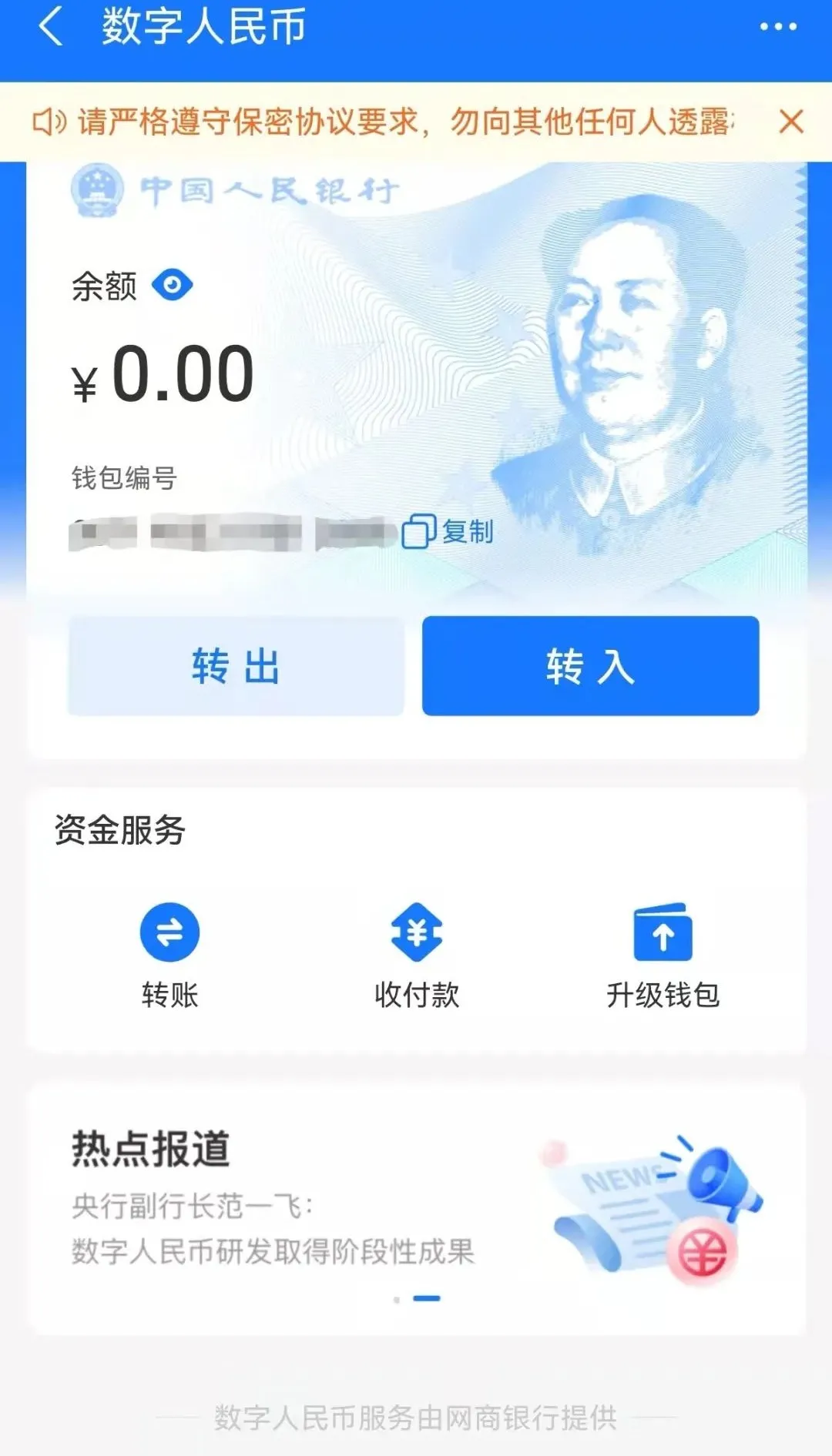Select the 转账 transfer icon
Viewport: 832px width, 1456px height.
coord(171,932)
